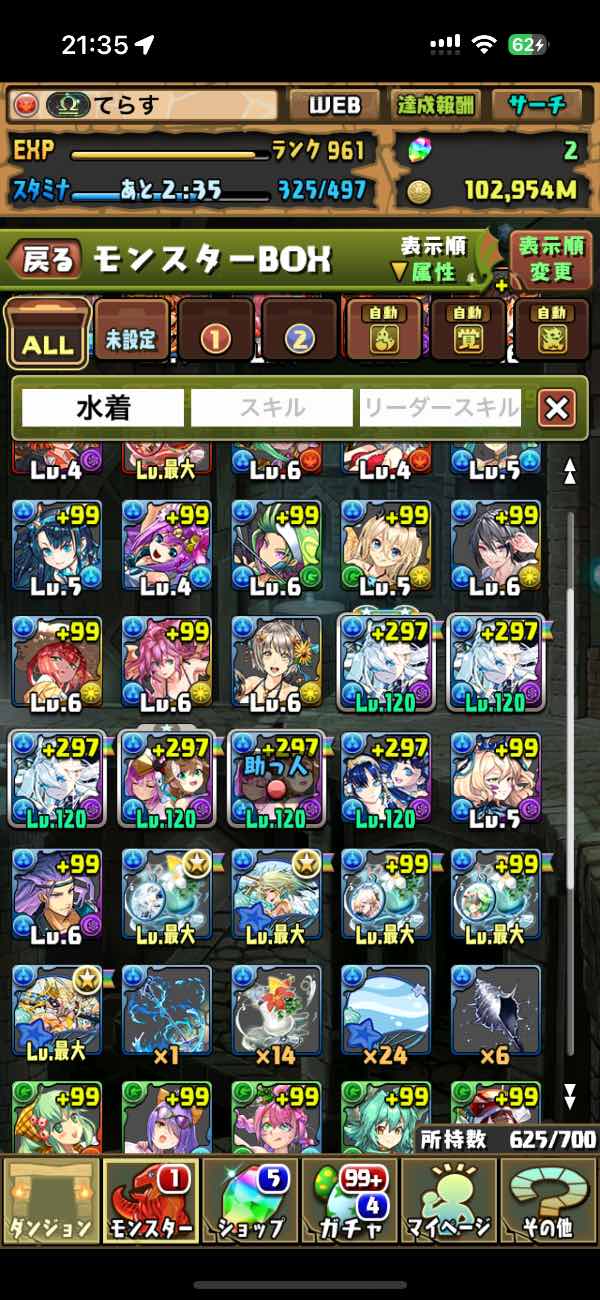
Task: Switch to the 未設定 tab
Action: [x=132, y=334]
